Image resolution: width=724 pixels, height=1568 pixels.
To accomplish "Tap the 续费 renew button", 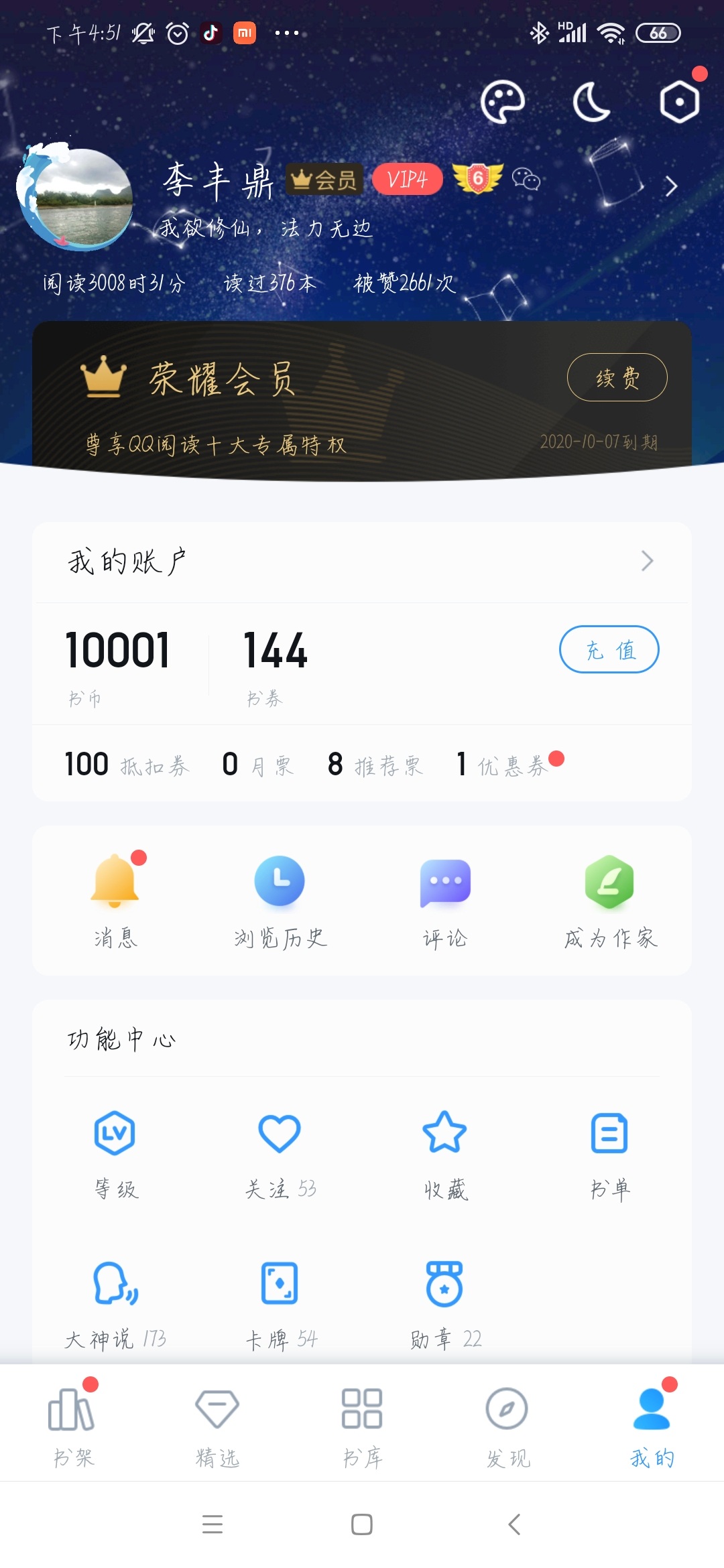I will point(617,377).
